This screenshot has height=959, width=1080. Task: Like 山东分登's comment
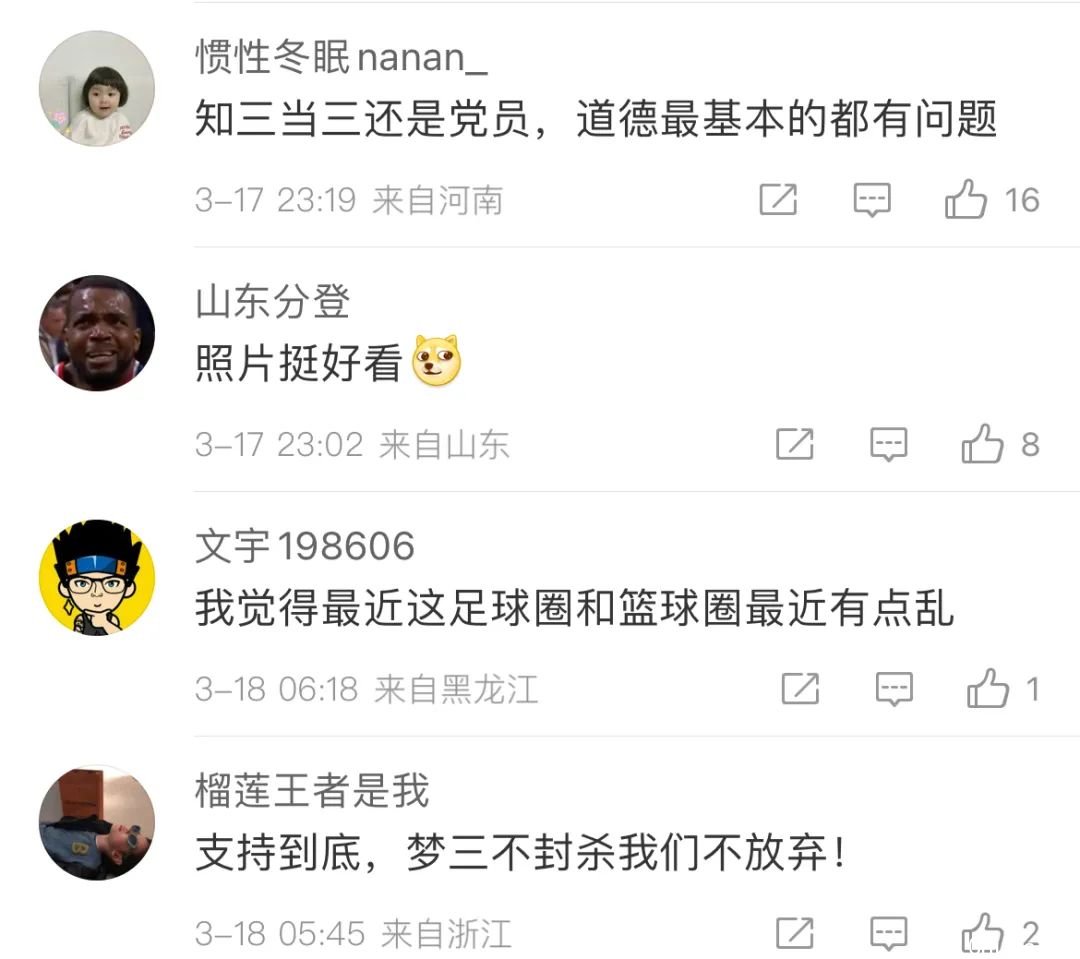coord(982,444)
